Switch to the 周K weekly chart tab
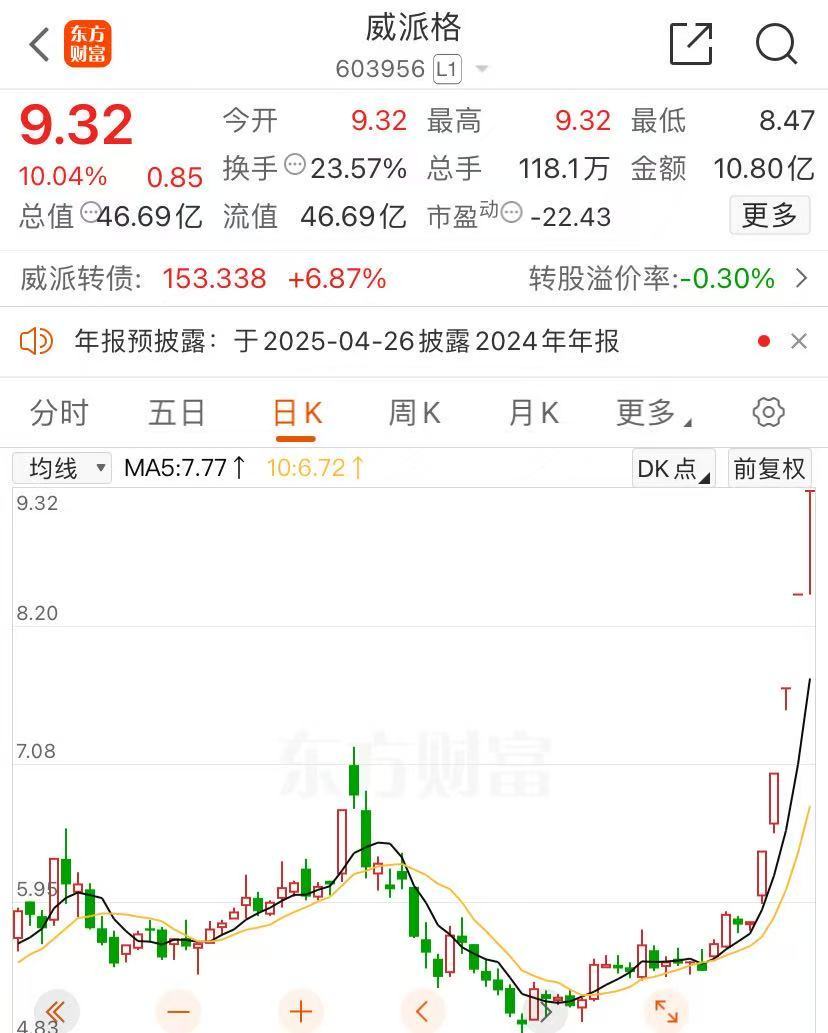This screenshot has width=828, height=1033. tap(413, 411)
